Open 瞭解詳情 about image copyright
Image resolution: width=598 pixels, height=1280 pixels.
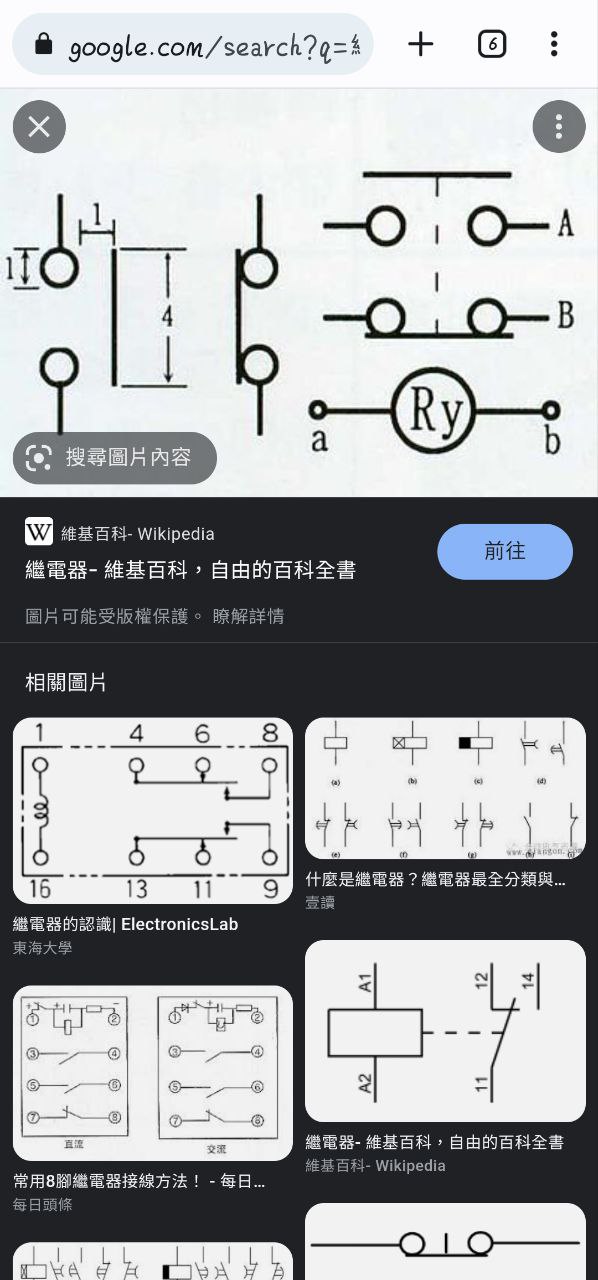[x=248, y=616]
